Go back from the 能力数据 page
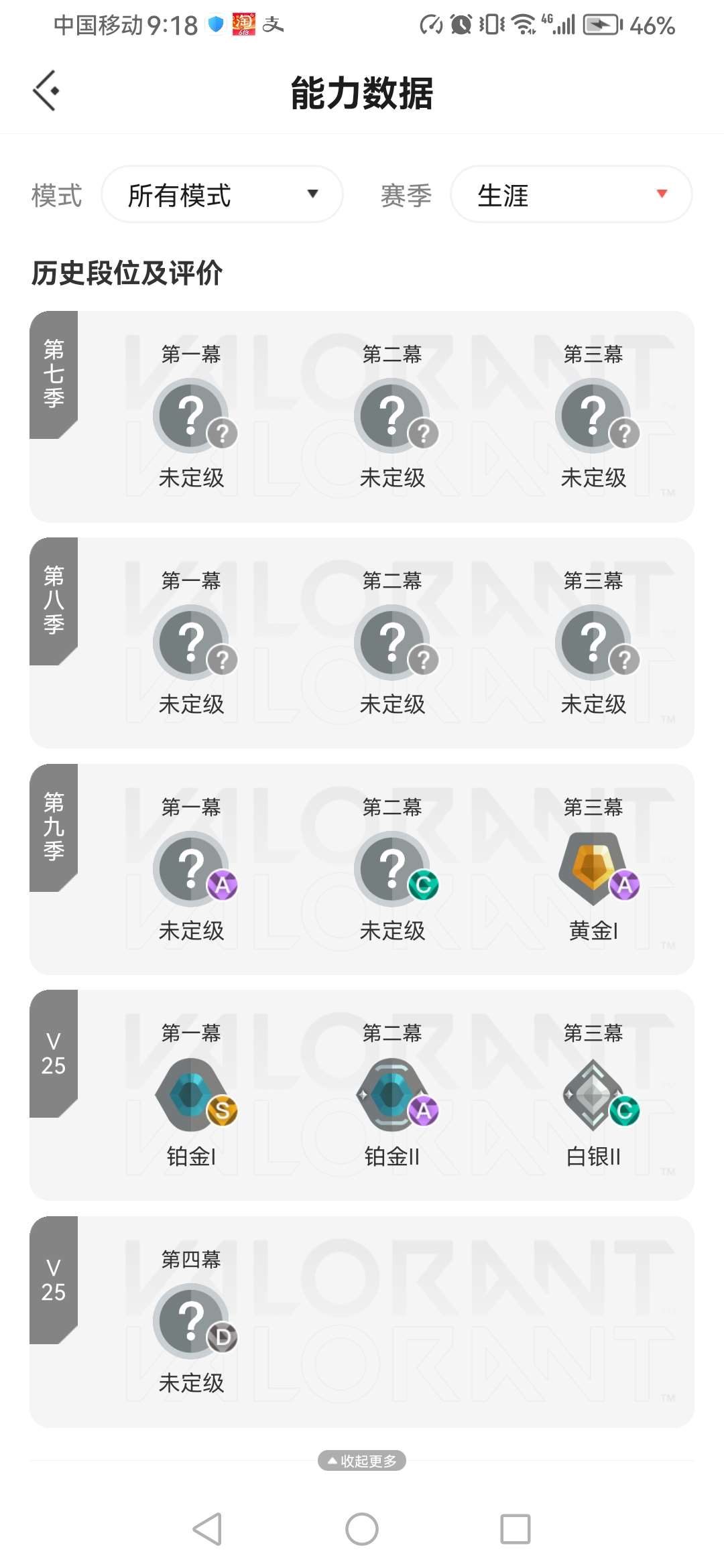This screenshot has width=724, height=1568. 46,90
